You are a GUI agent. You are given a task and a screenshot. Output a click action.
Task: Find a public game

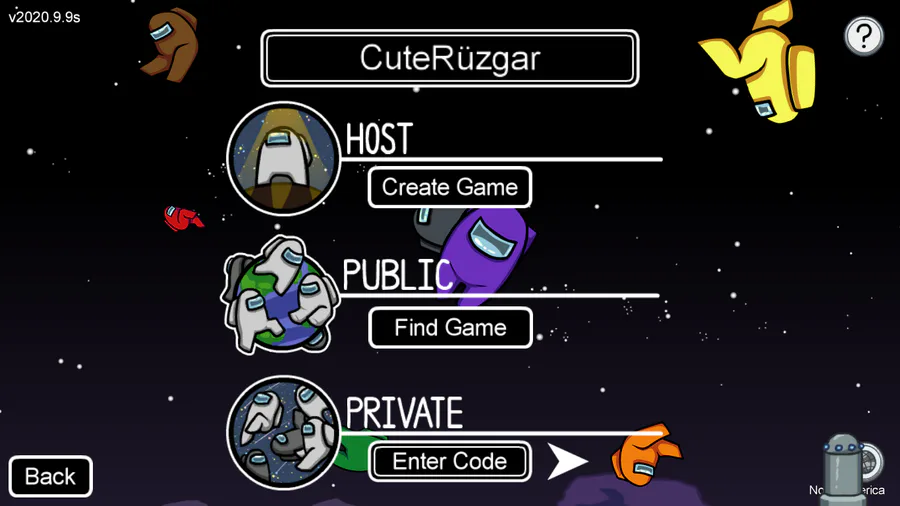[x=450, y=328]
